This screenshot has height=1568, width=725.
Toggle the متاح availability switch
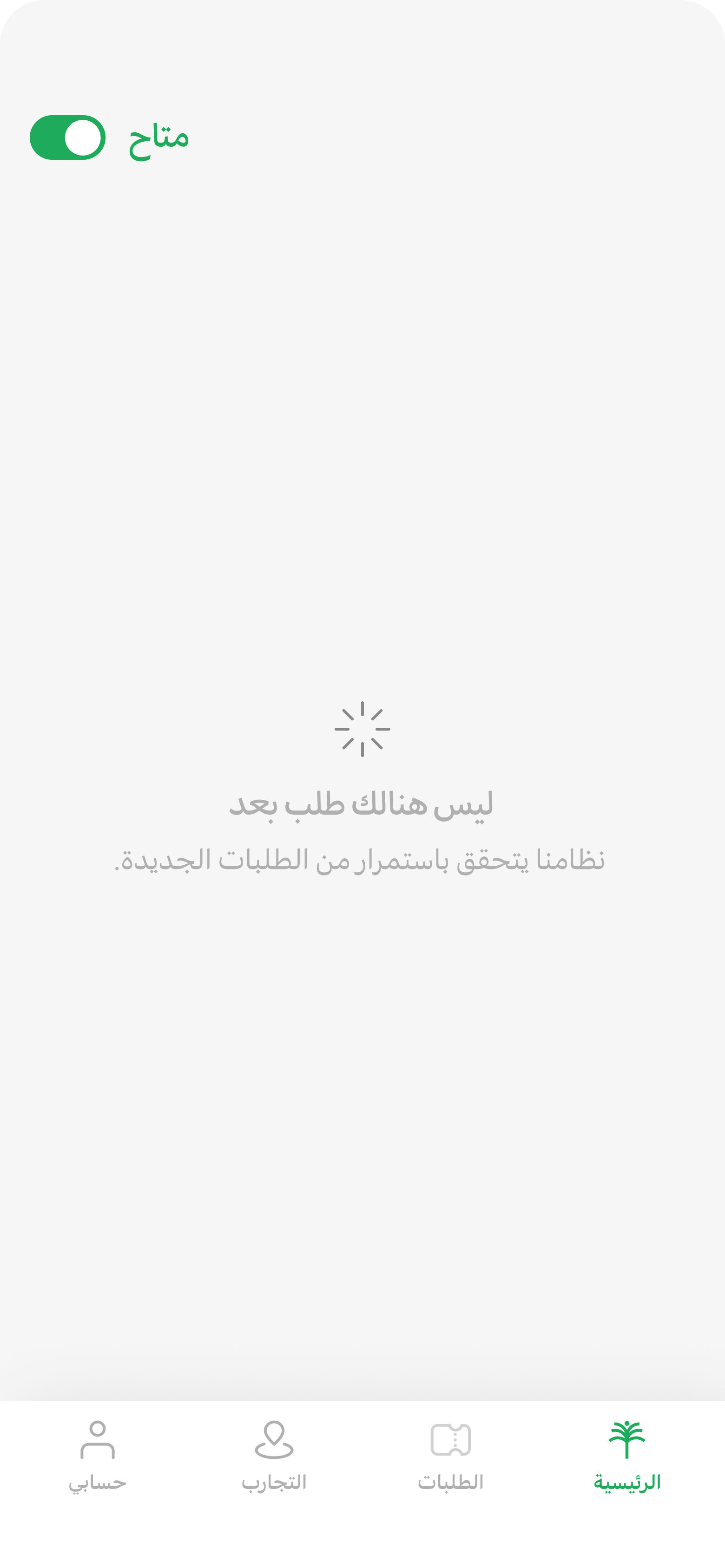tap(68, 137)
